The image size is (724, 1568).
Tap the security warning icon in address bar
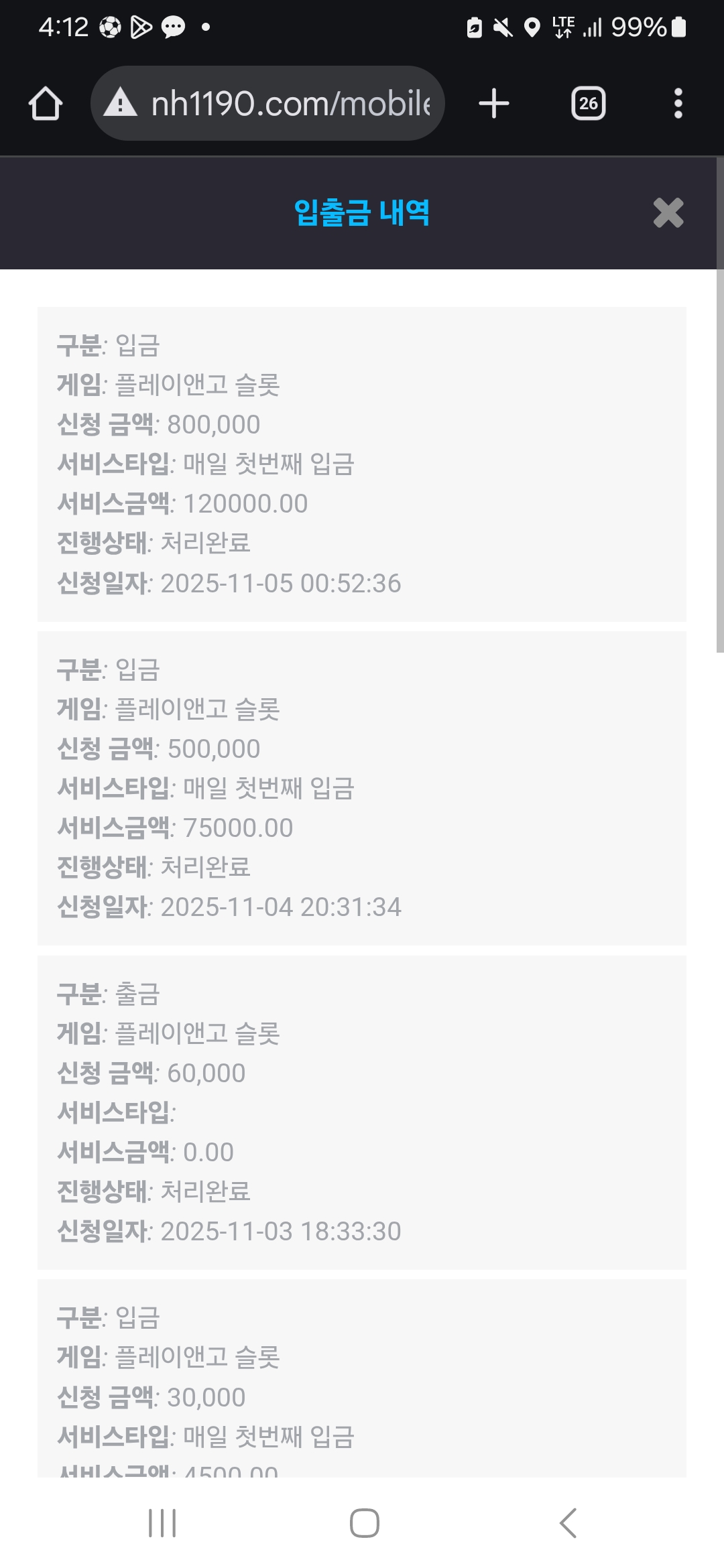click(x=119, y=104)
